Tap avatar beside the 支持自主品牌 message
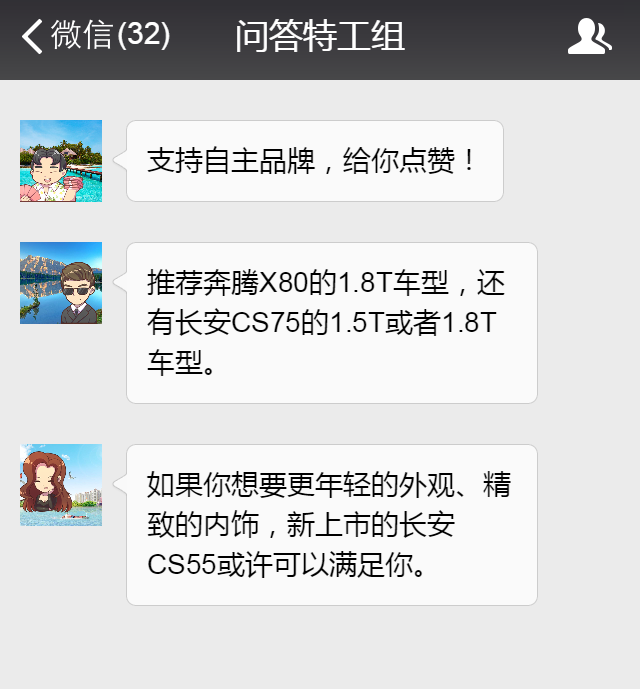The height and width of the screenshot is (689, 640). click(61, 161)
